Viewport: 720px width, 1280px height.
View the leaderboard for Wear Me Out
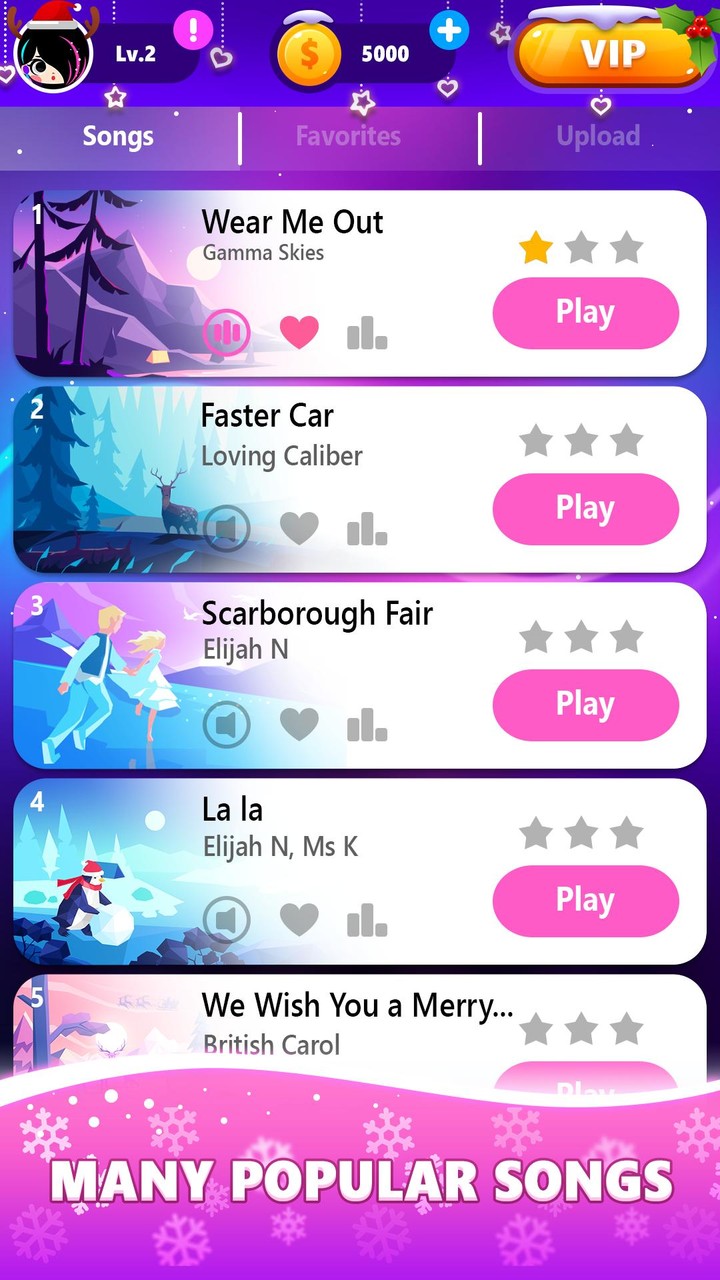coord(367,333)
